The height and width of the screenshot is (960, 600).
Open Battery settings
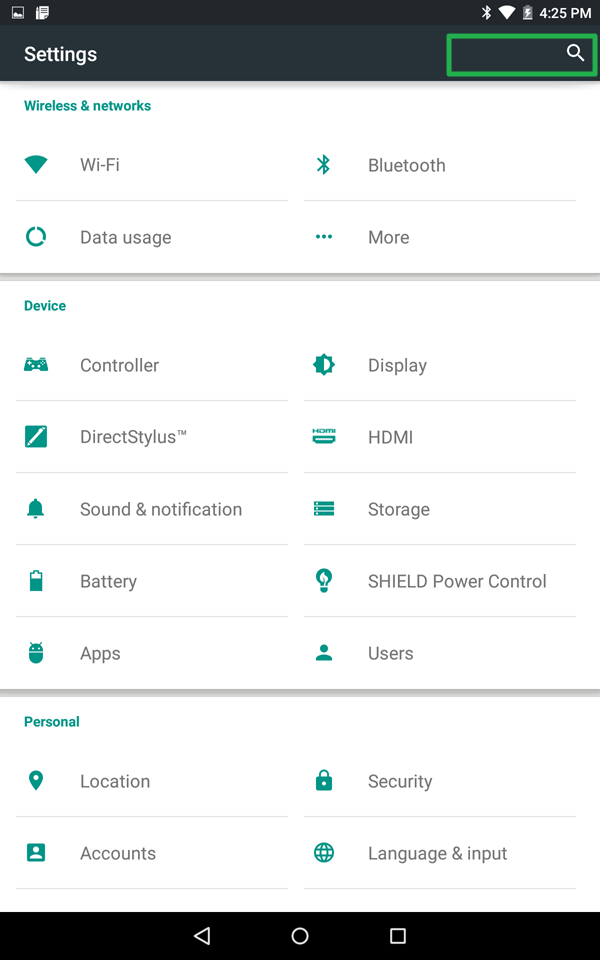[x=108, y=581]
